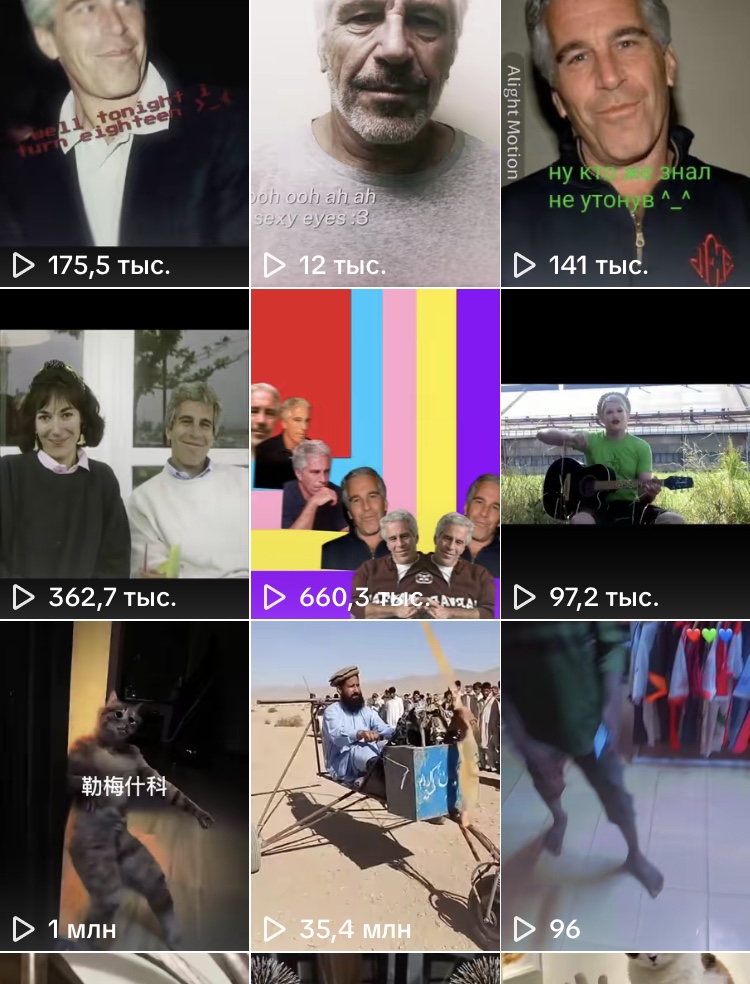Open the video with 175,5 тыс. views
Screen dimensions: 750x984
pos(124,143)
